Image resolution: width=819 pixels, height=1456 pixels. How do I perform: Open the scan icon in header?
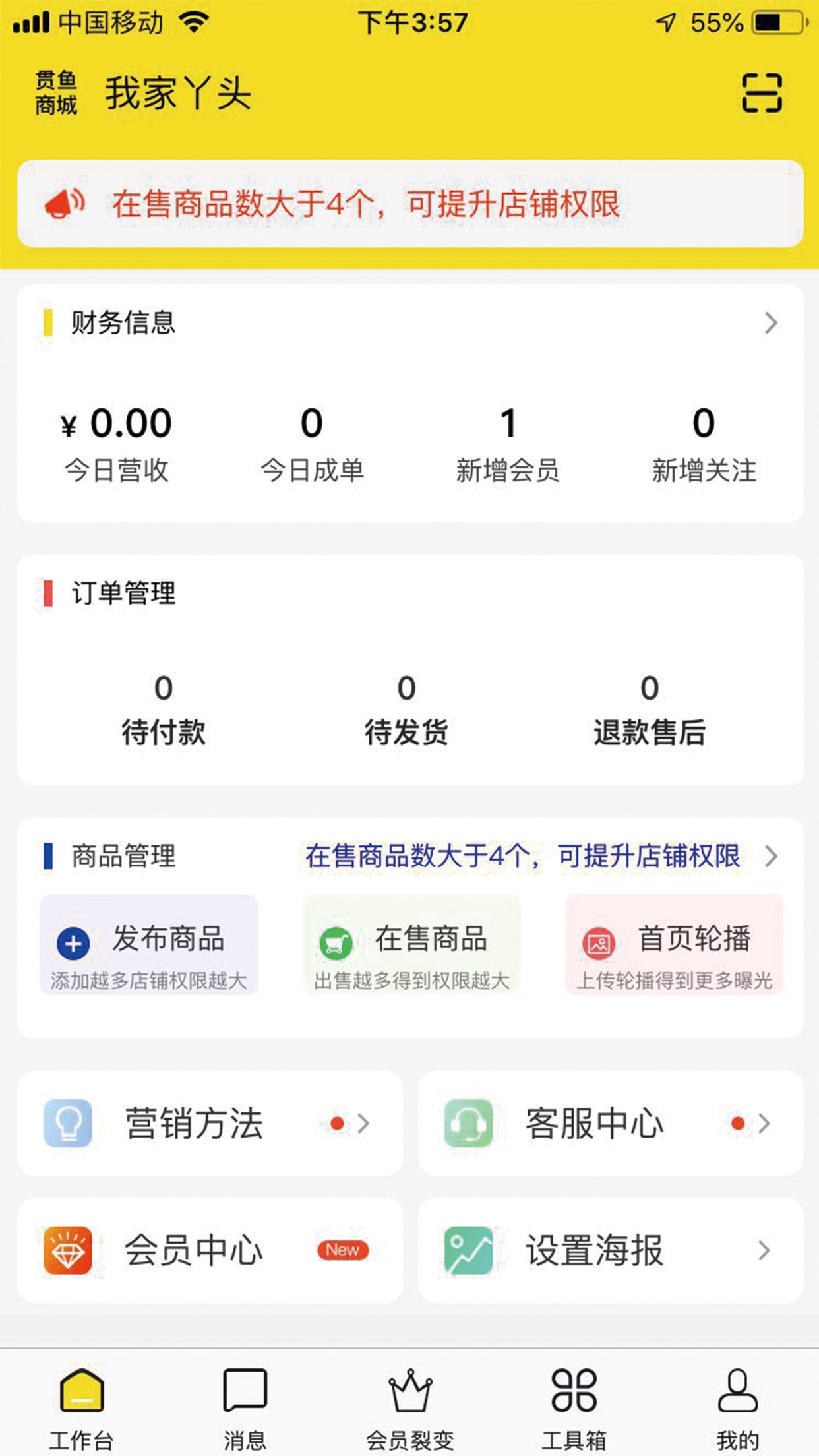762,93
